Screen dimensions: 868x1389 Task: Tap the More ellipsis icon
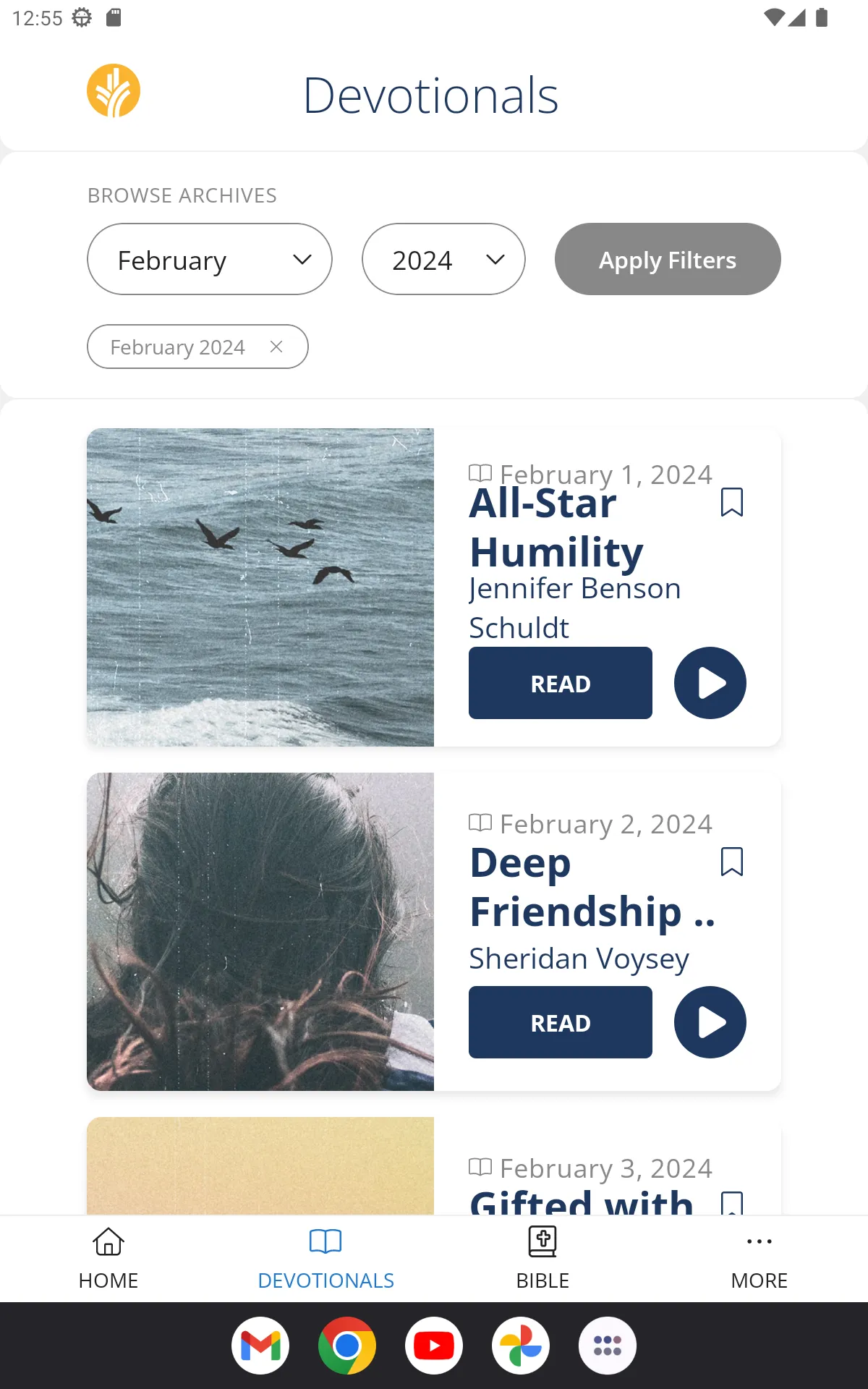pos(758,1241)
